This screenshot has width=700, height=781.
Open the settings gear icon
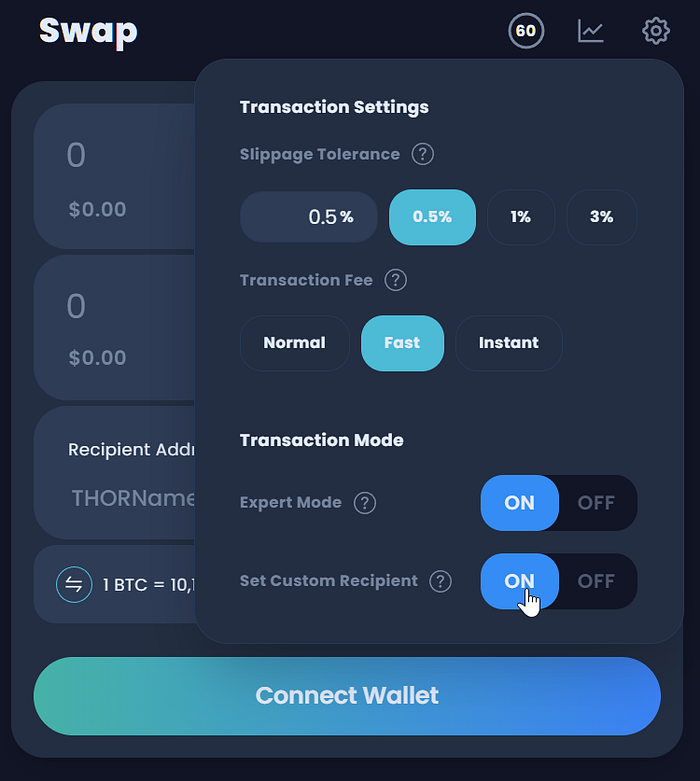tap(656, 31)
